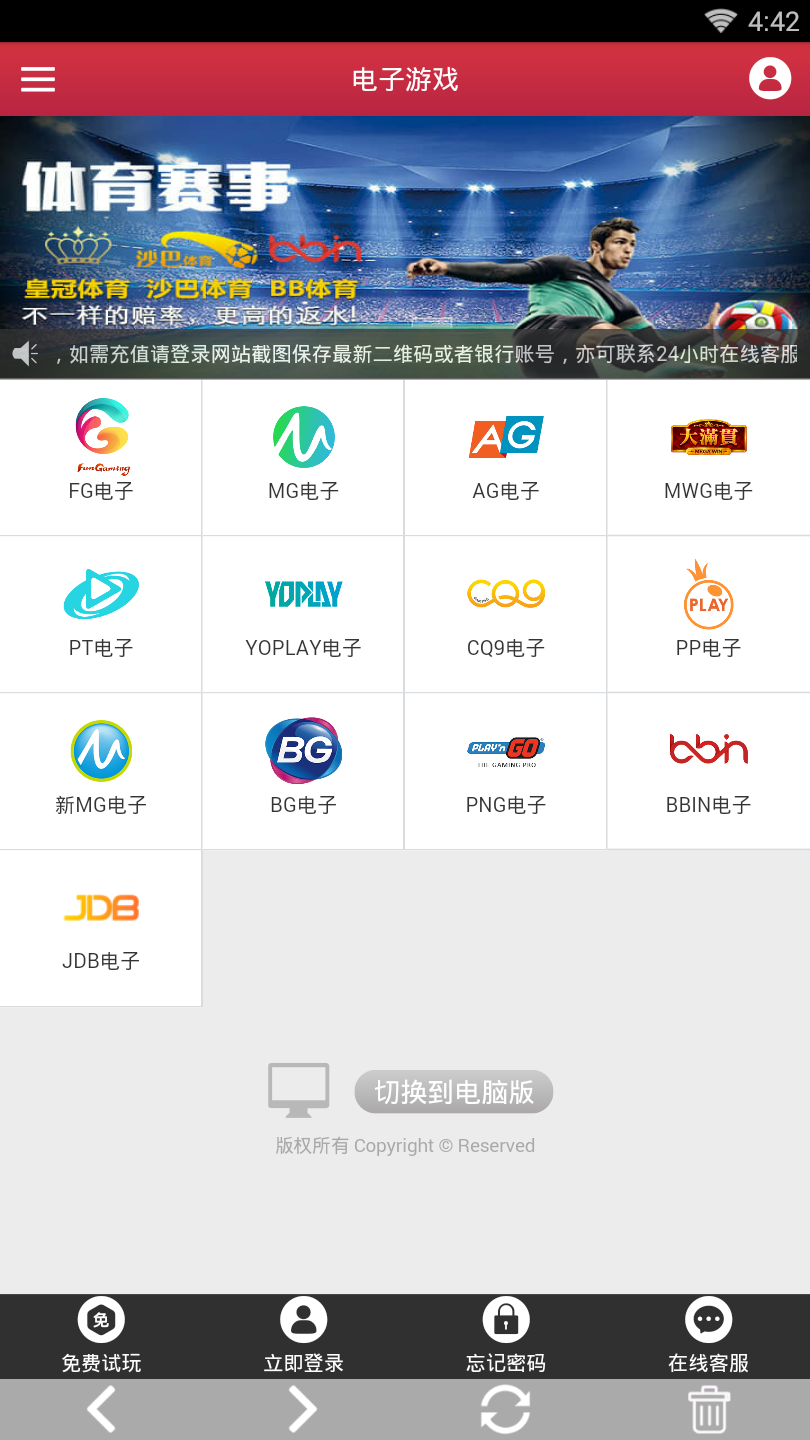This screenshot has height=1440, width=810.
Task: Refresh the page with the reload arrow
Action: click(506, 1408)
